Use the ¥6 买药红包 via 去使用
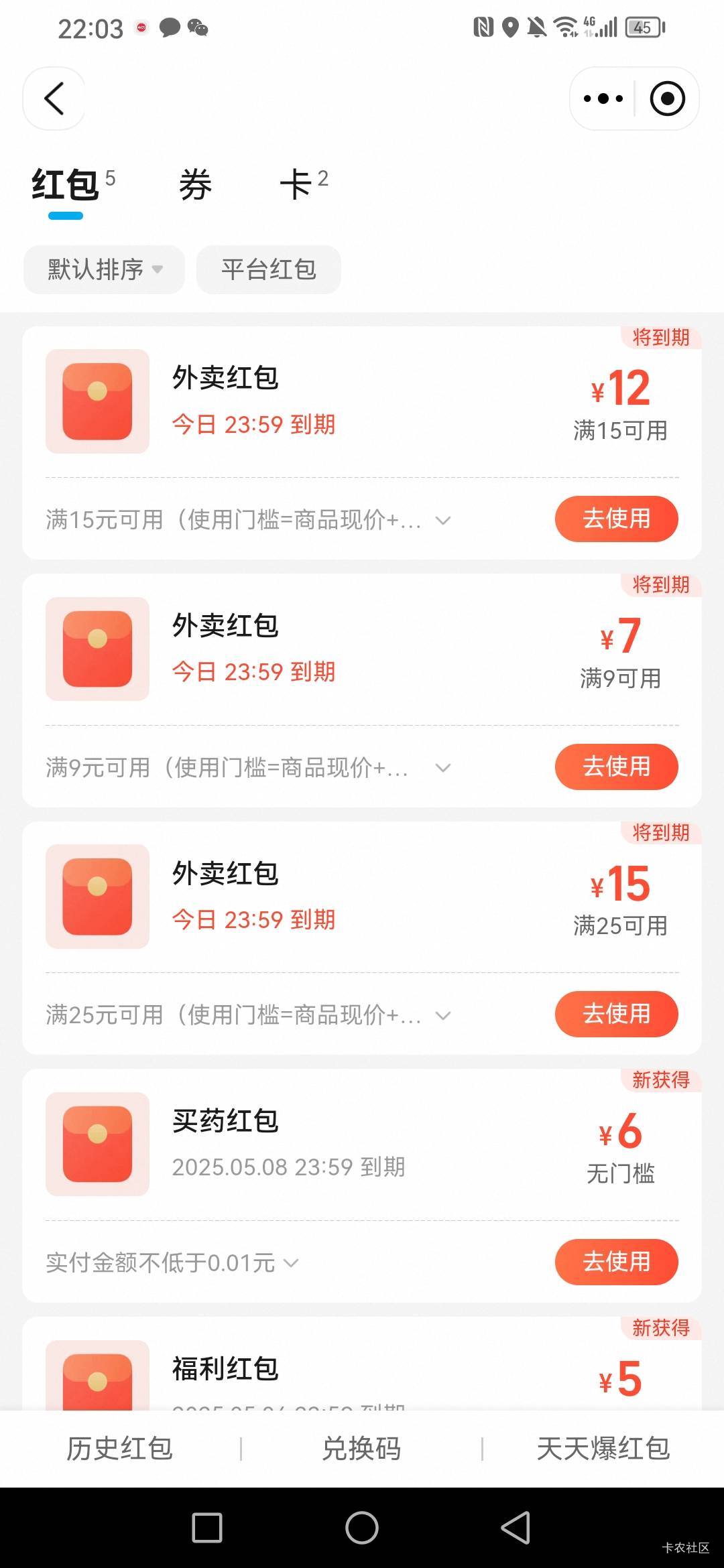This screenshot has height=1568, width=724. [x=616, y=1262]
